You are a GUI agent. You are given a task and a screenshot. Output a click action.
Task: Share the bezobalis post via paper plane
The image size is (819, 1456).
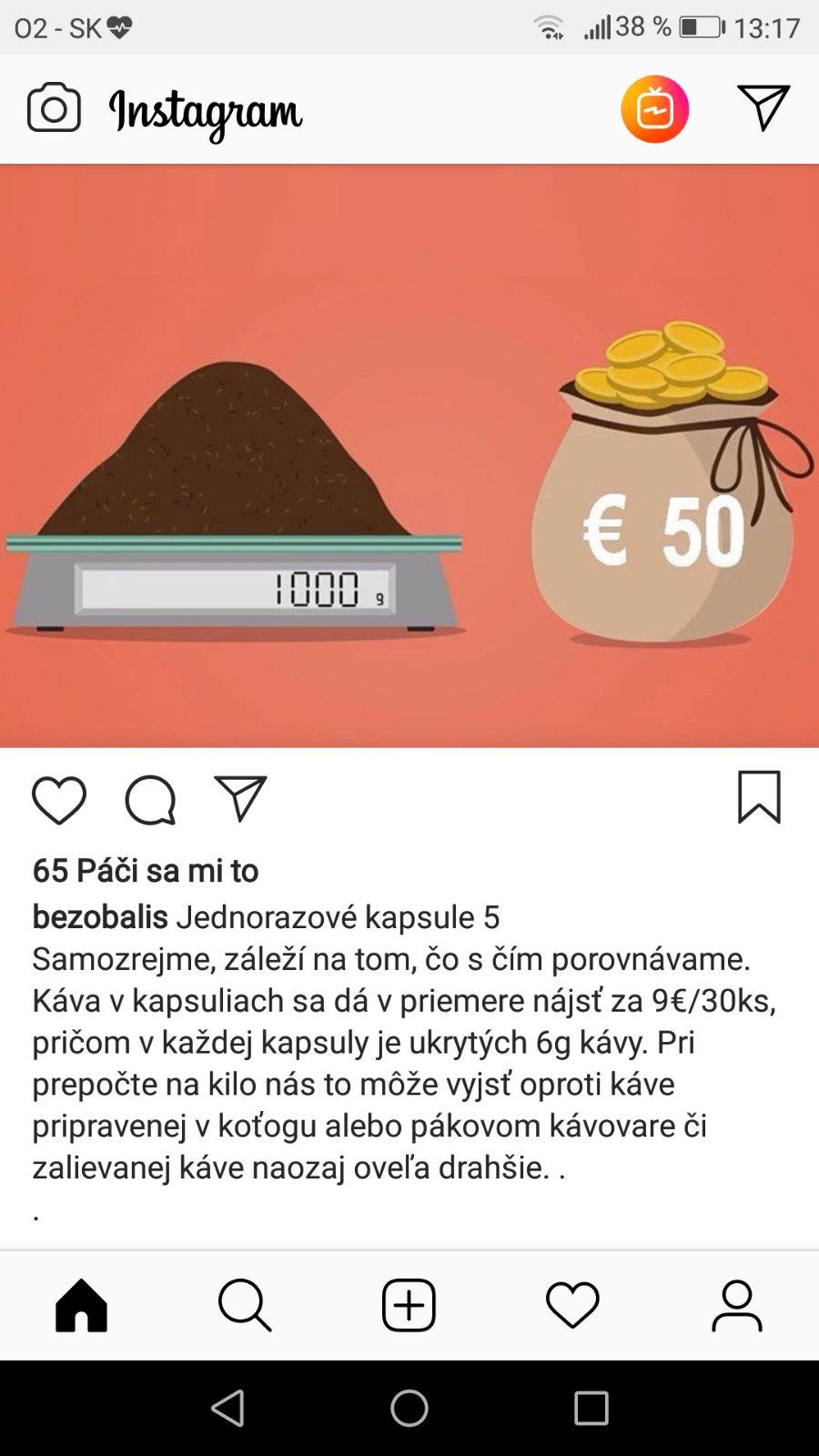tap(240, 799)
